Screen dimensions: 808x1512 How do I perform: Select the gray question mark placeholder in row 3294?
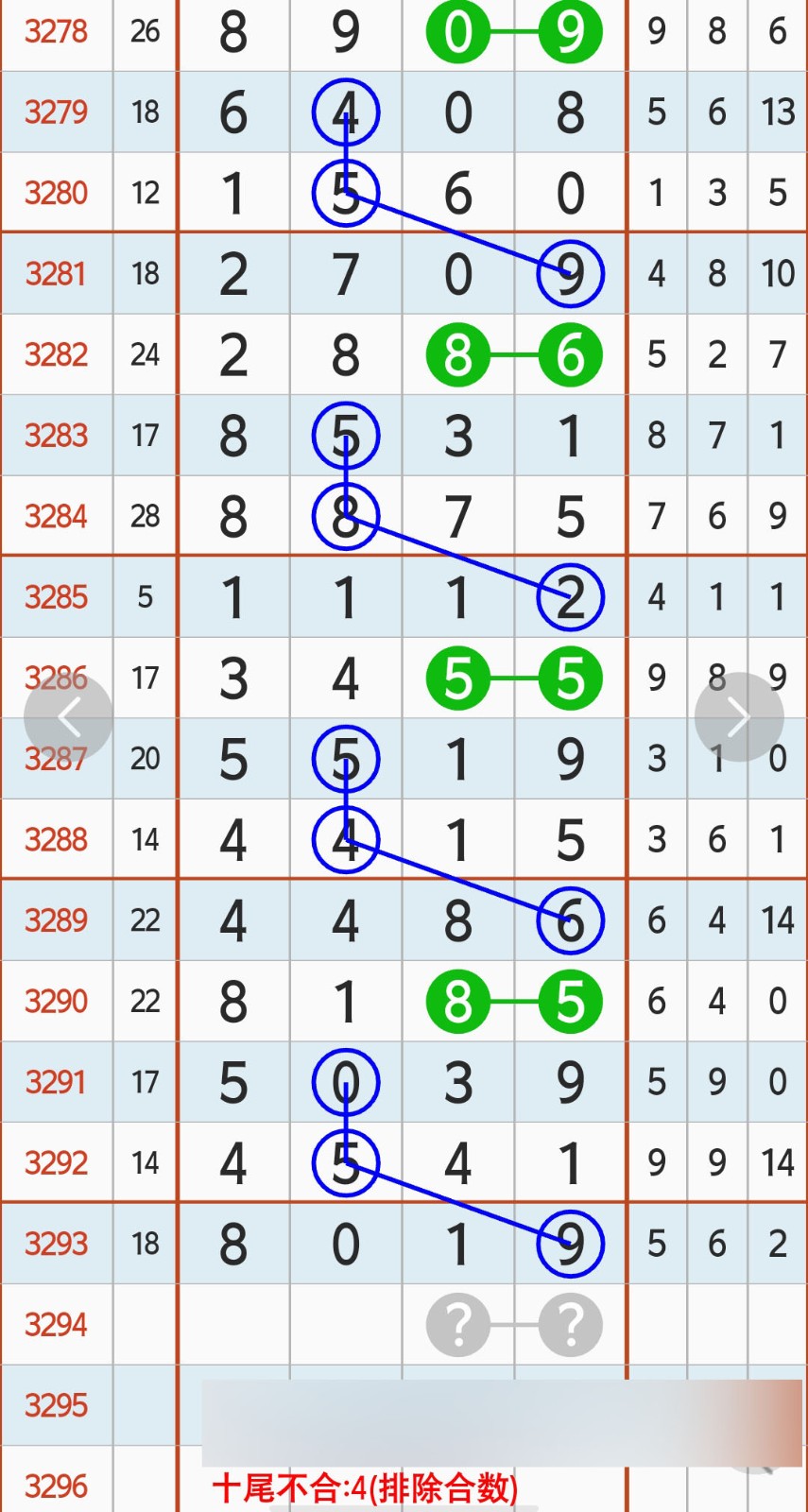[458, 1325]
